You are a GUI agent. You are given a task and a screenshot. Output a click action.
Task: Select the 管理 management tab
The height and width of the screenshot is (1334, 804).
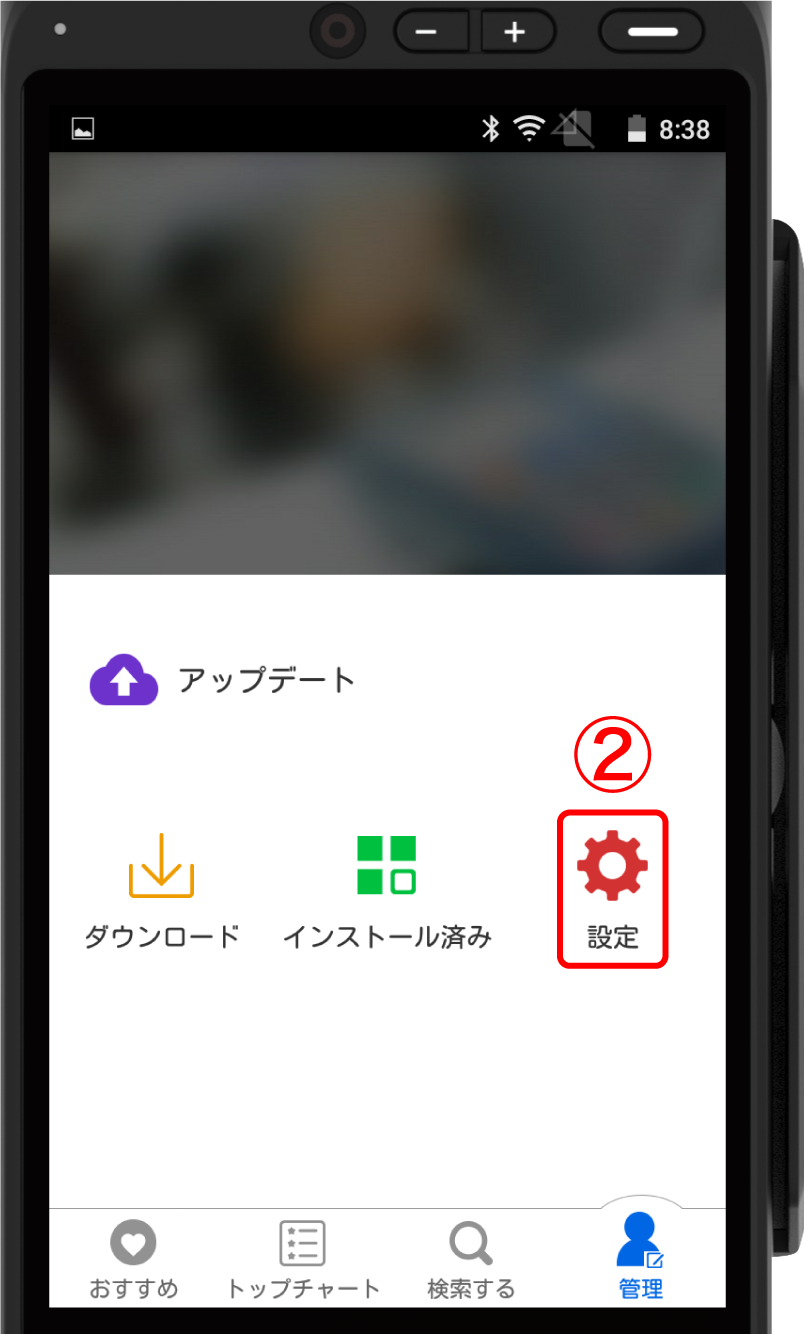640,1257
